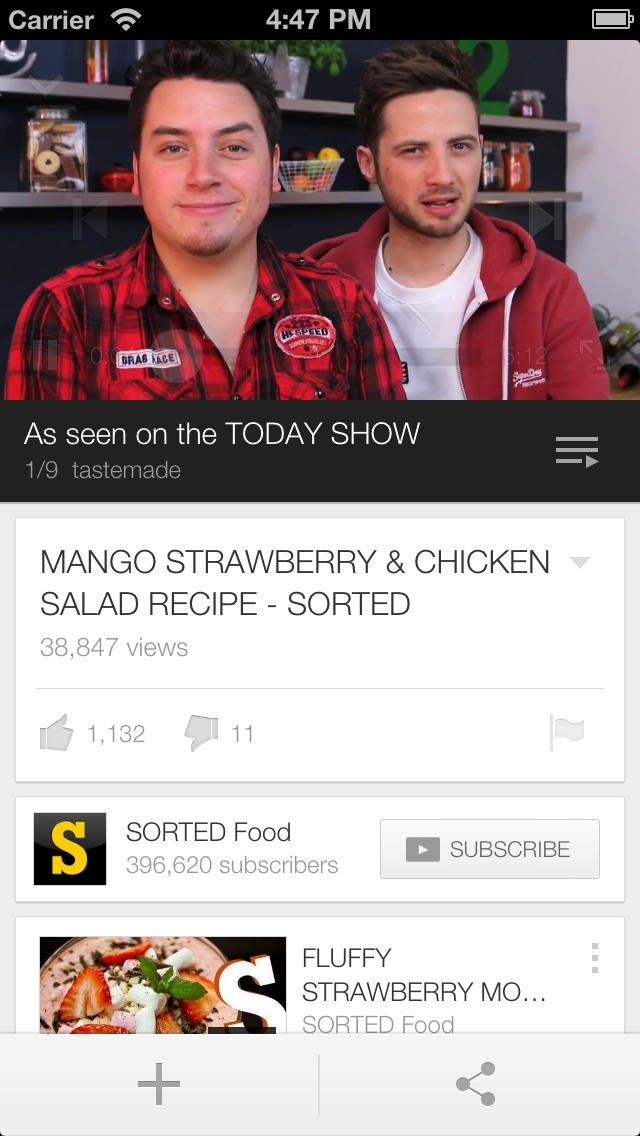
Task: Pause the playing video
Action: click(x=45, y=354)
